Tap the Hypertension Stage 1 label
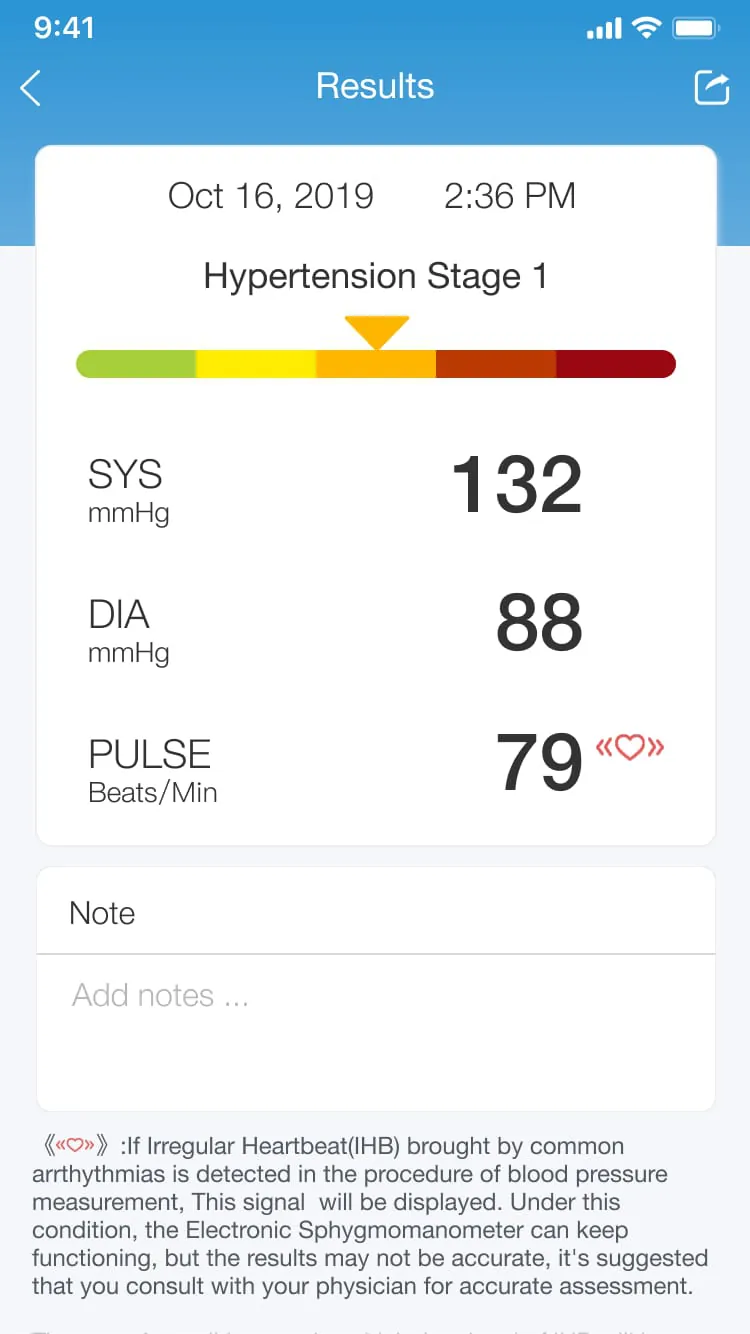750x1334 pixels. pyautogui.click(x=375, y=277)
